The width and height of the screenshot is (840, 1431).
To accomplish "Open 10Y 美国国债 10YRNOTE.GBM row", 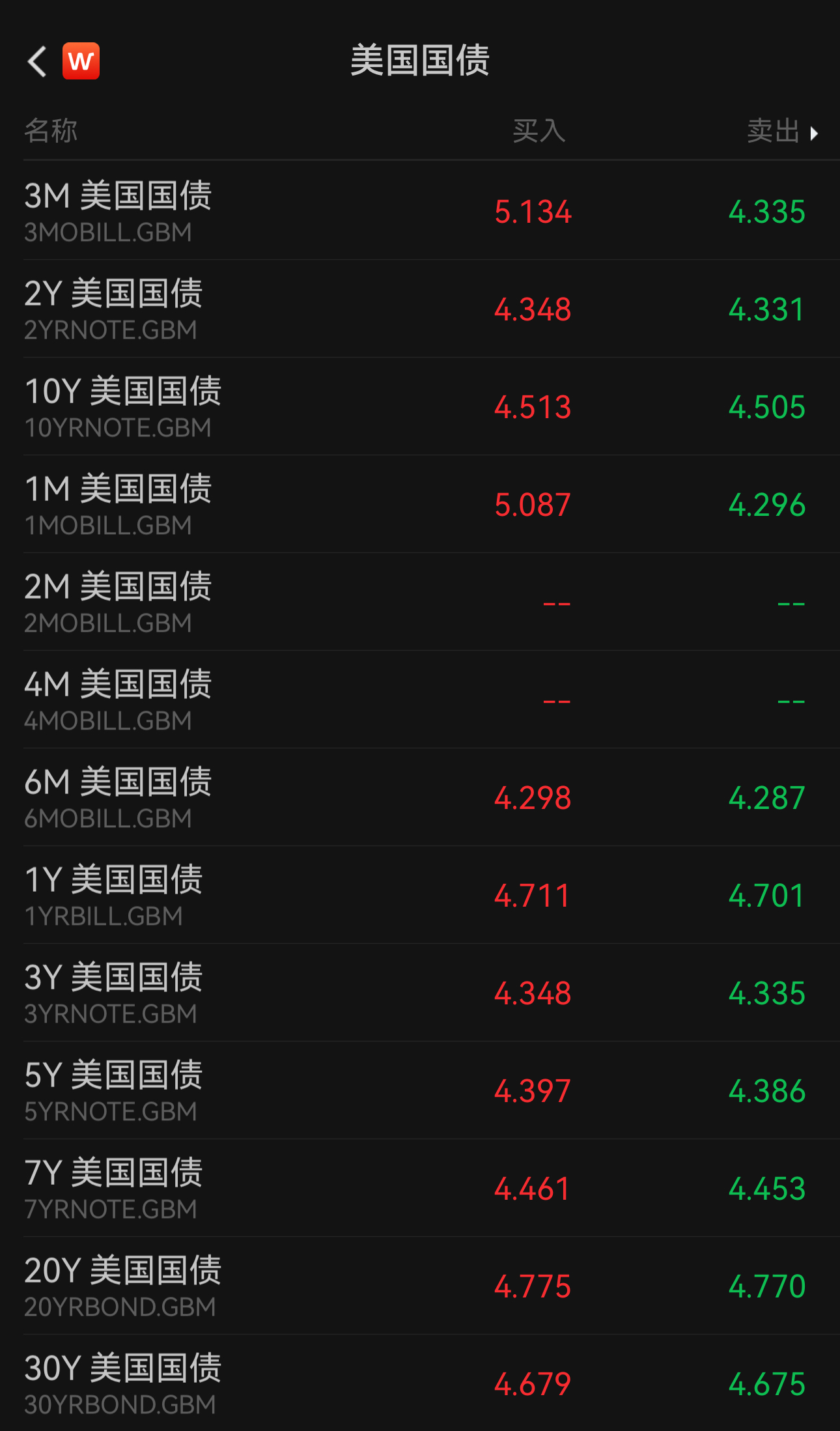I will pyautogui.click(x=420, y=406).
